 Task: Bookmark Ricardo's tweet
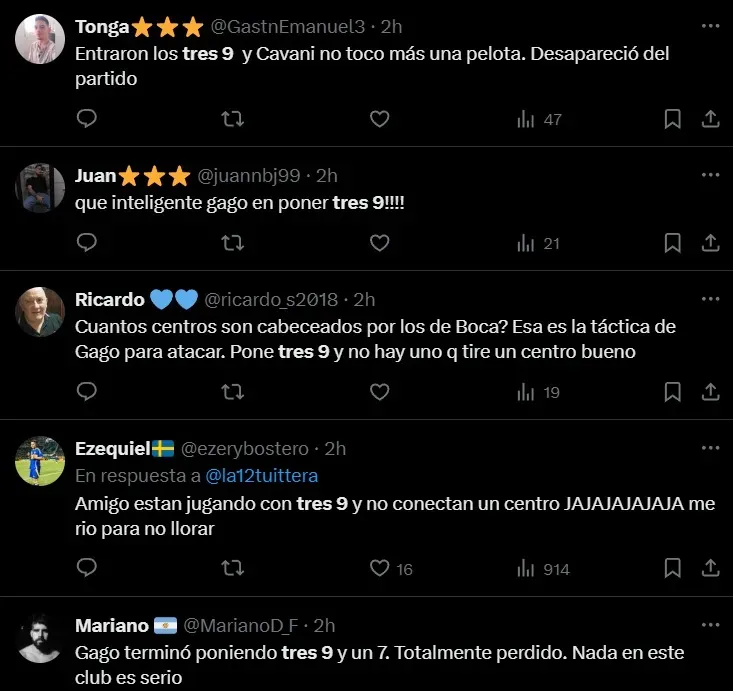(x=673, y=391)
